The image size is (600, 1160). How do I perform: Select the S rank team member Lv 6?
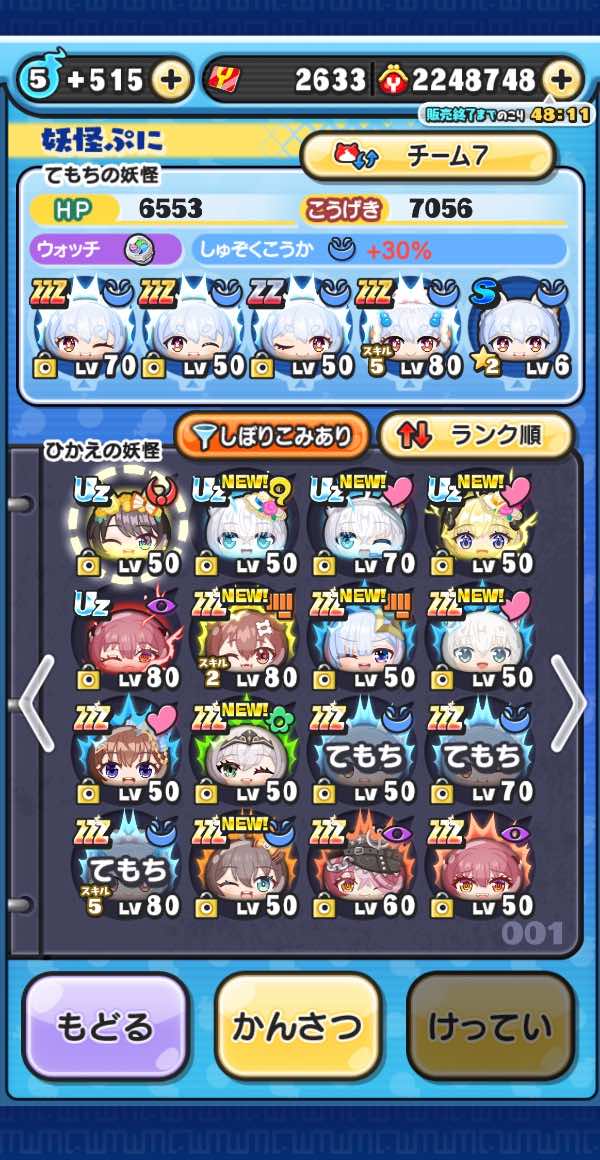pyautogui.click(x=518, y=334)
